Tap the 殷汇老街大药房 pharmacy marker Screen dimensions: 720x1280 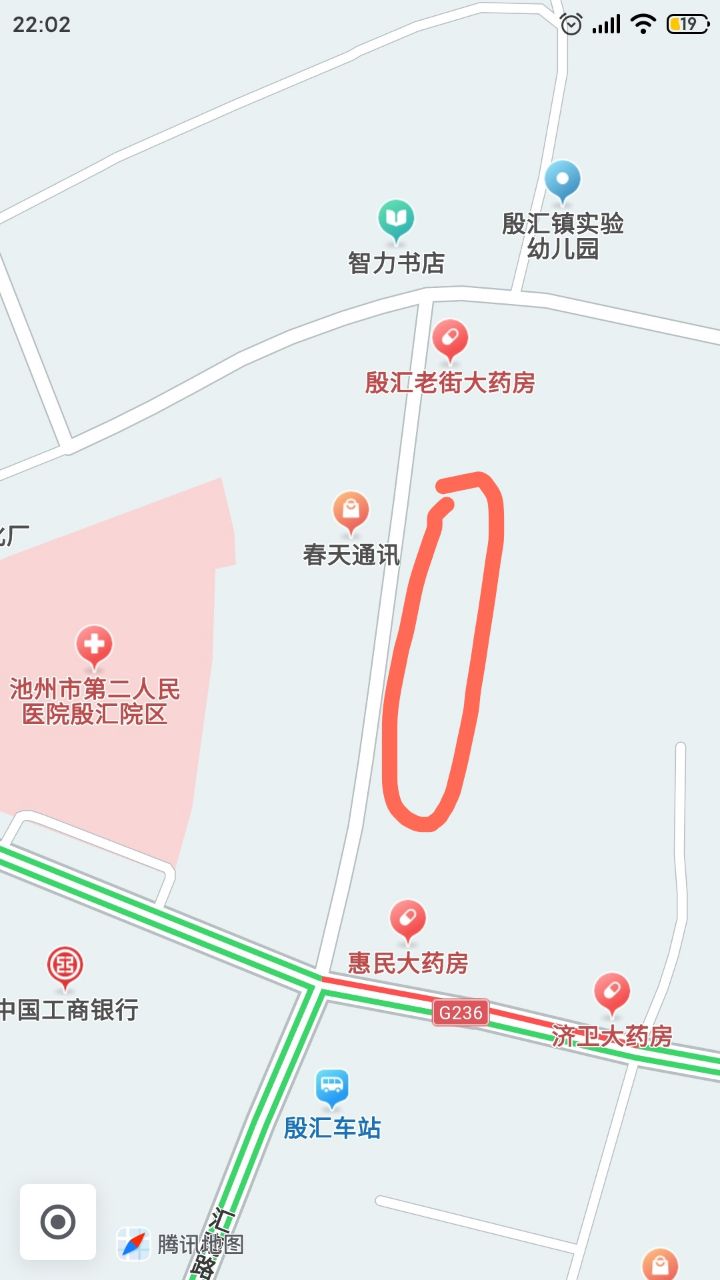pyautogui.click(x=450, y=340)
